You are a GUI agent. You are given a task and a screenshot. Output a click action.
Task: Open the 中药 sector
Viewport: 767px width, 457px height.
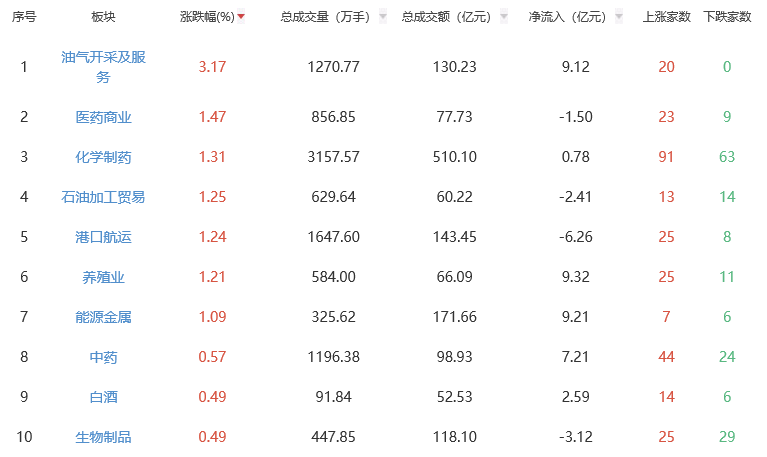coord(103,357)
